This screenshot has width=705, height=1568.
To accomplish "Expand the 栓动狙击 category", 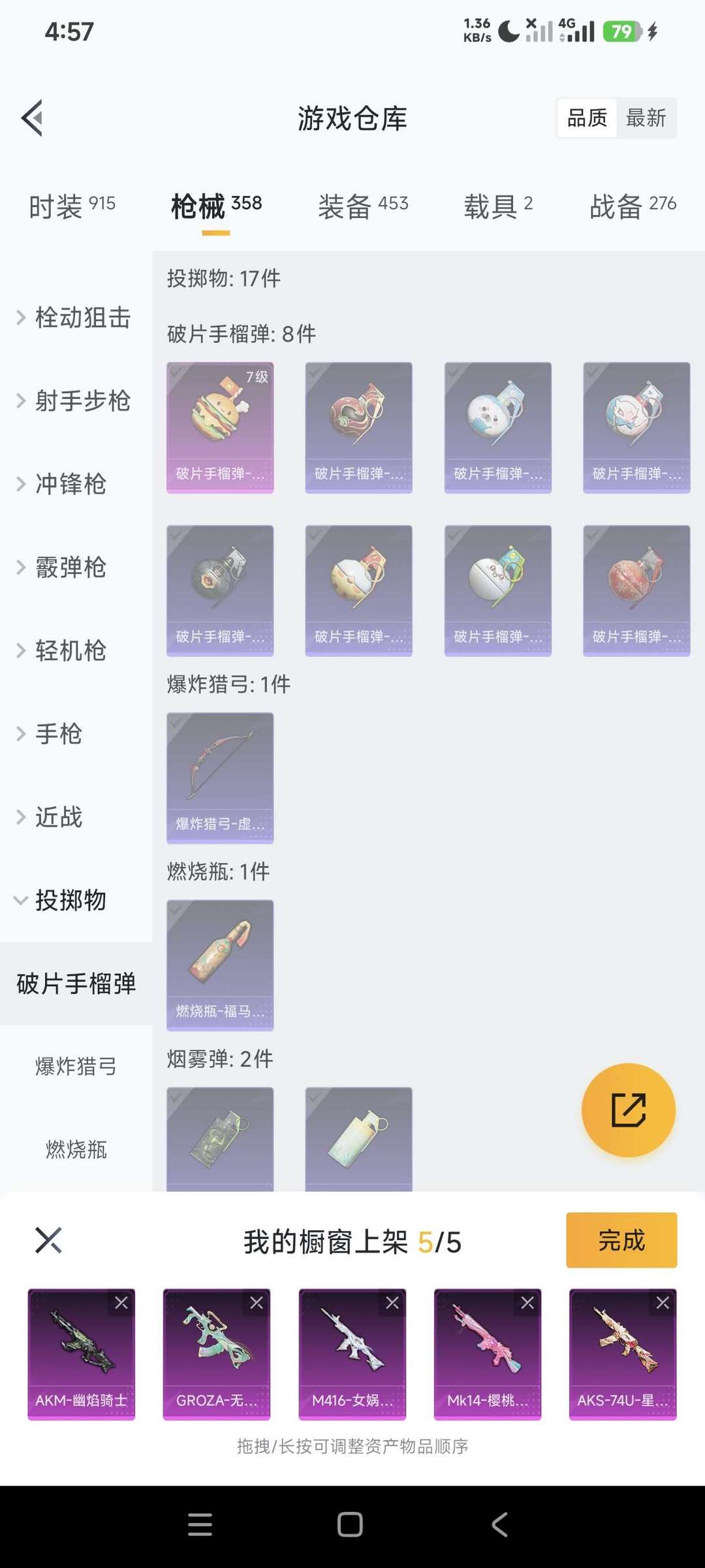I will [x=74, y=318].
